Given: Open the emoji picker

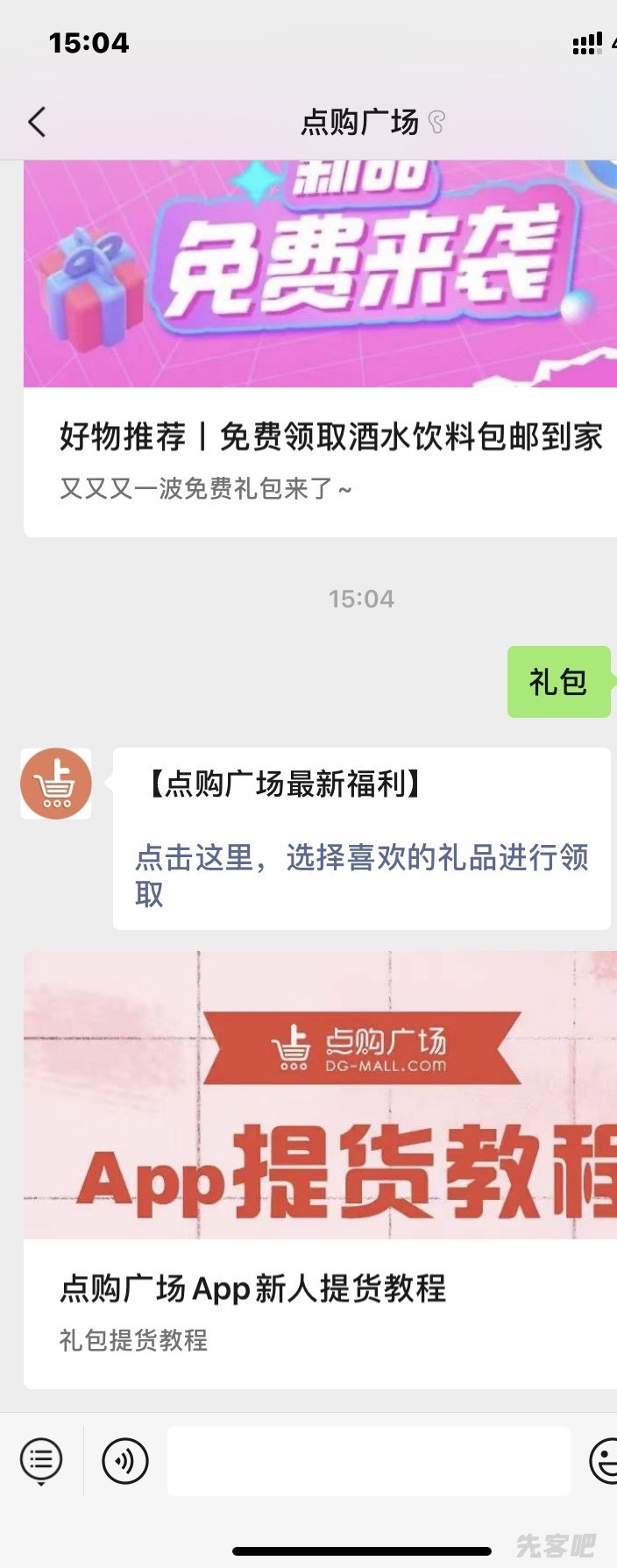Looking at the screenshot, I should (604, 1460).
